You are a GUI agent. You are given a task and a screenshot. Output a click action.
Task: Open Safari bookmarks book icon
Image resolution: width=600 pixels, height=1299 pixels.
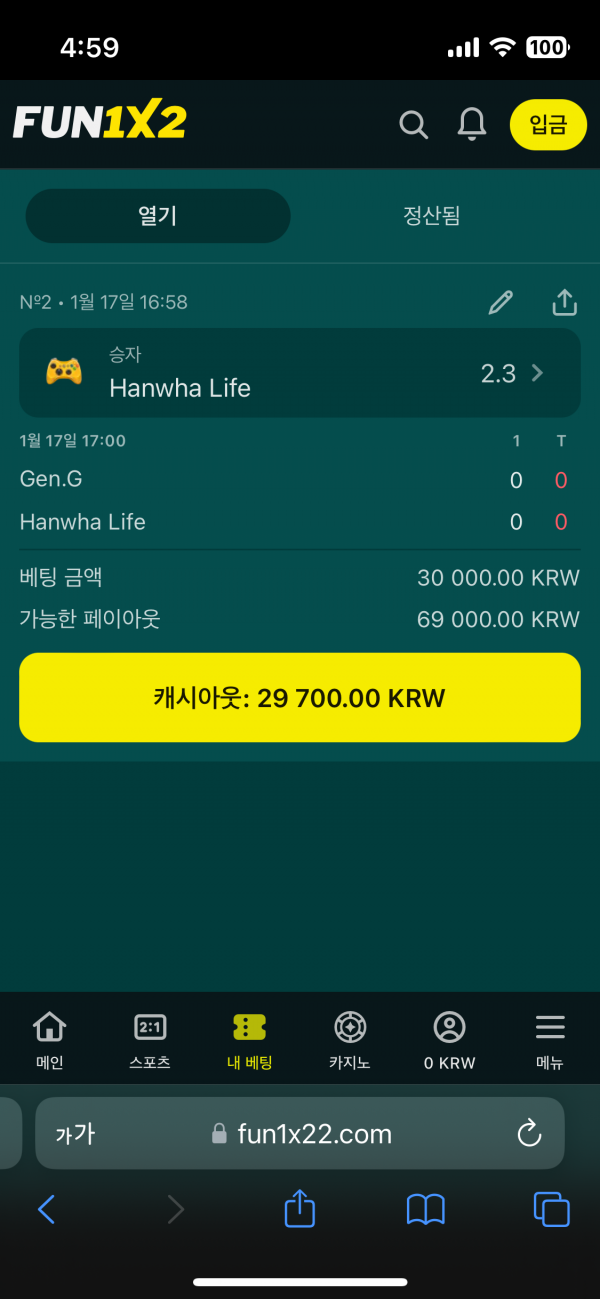coord(425,1210)
